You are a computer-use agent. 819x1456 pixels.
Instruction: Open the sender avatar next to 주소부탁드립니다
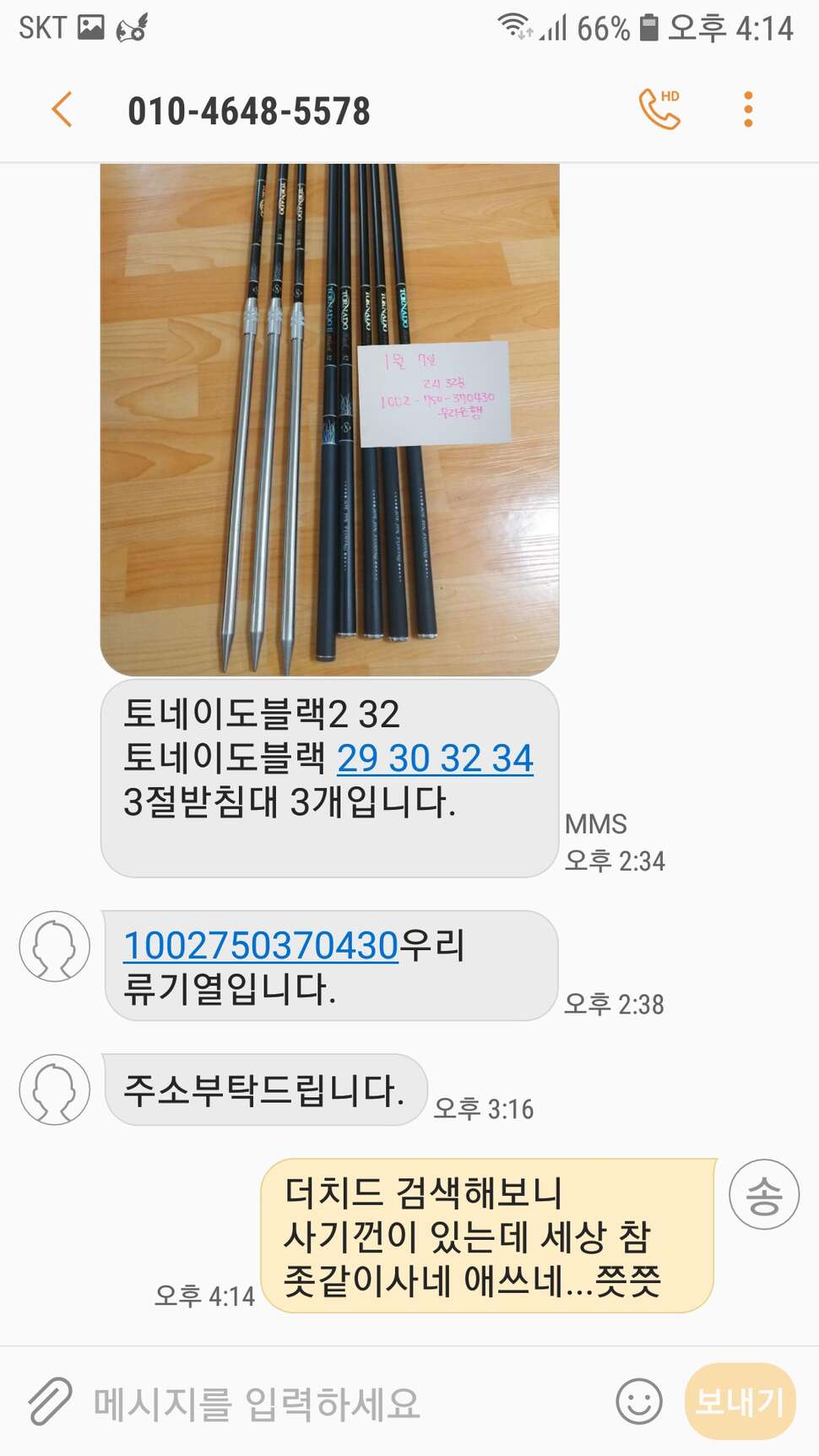[55, 1089]
